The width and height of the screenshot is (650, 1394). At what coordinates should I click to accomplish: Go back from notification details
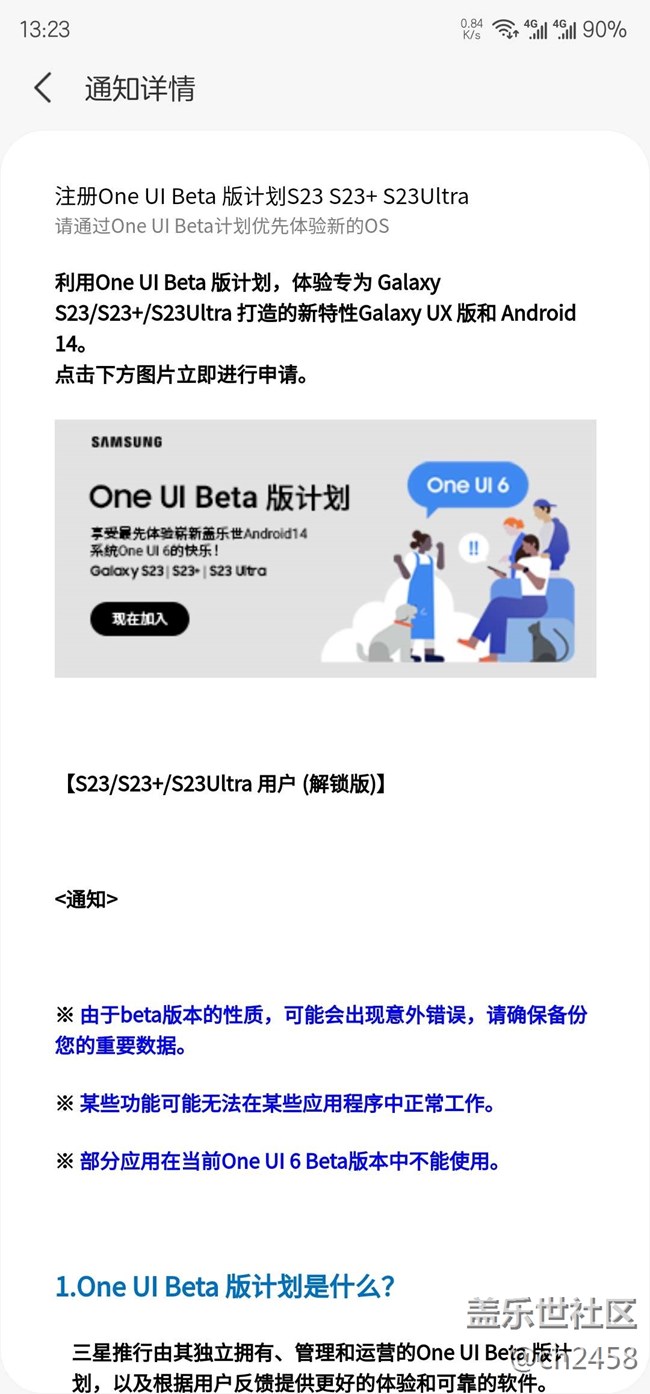[x=42, y=88]
